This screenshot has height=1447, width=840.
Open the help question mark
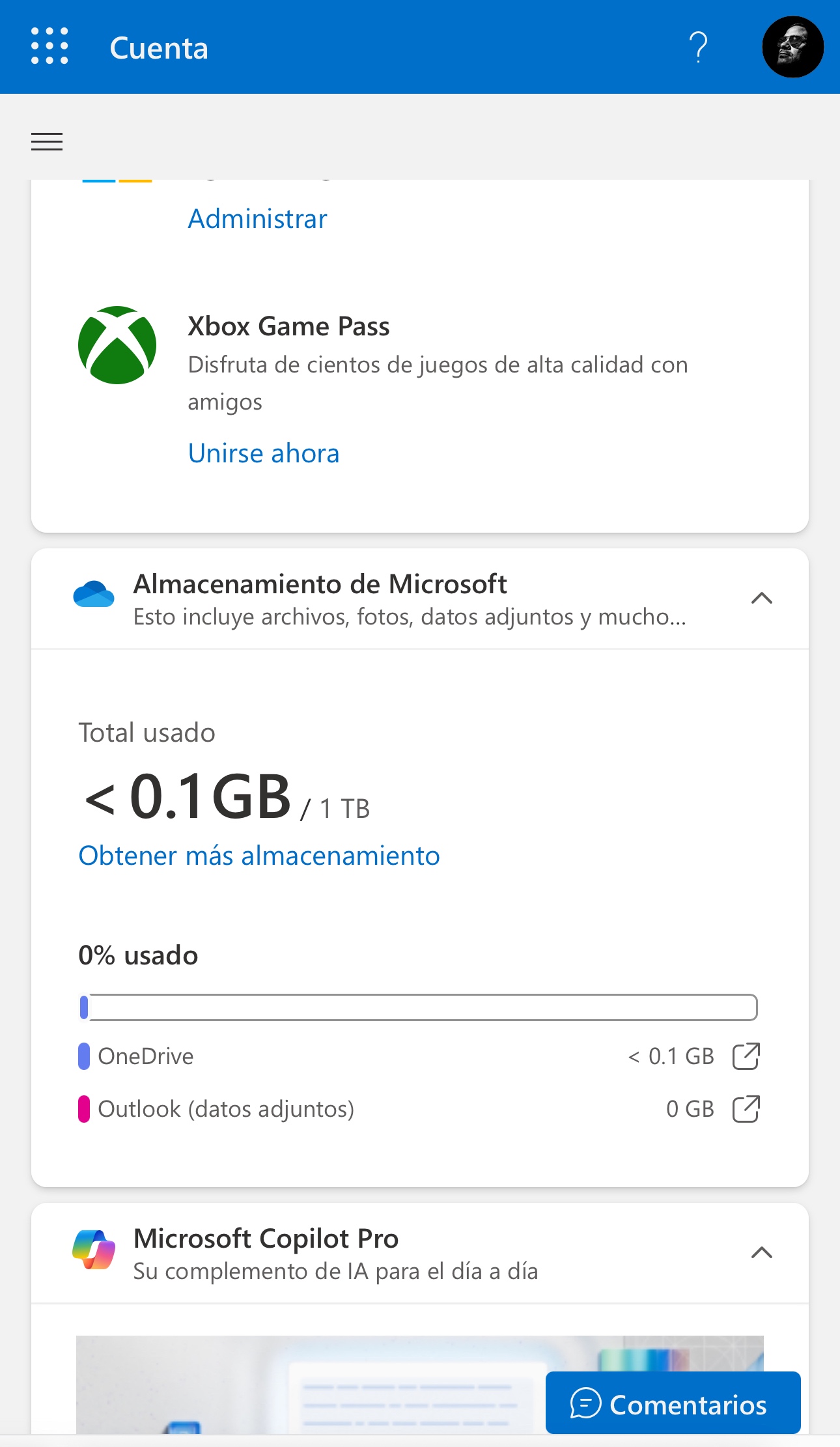pos(698,47)
